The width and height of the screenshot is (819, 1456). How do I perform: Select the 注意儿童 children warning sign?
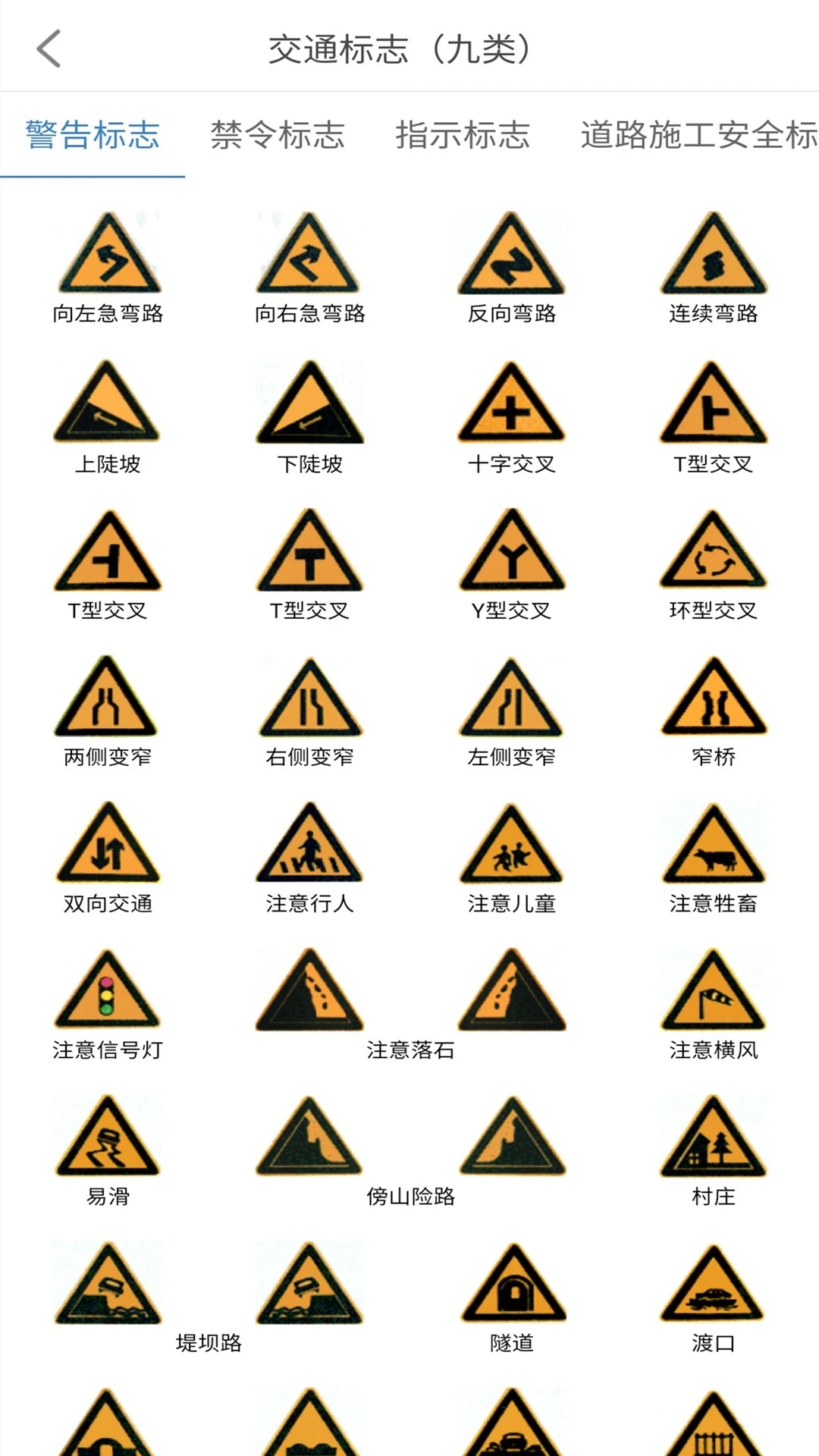pos(510,849)
